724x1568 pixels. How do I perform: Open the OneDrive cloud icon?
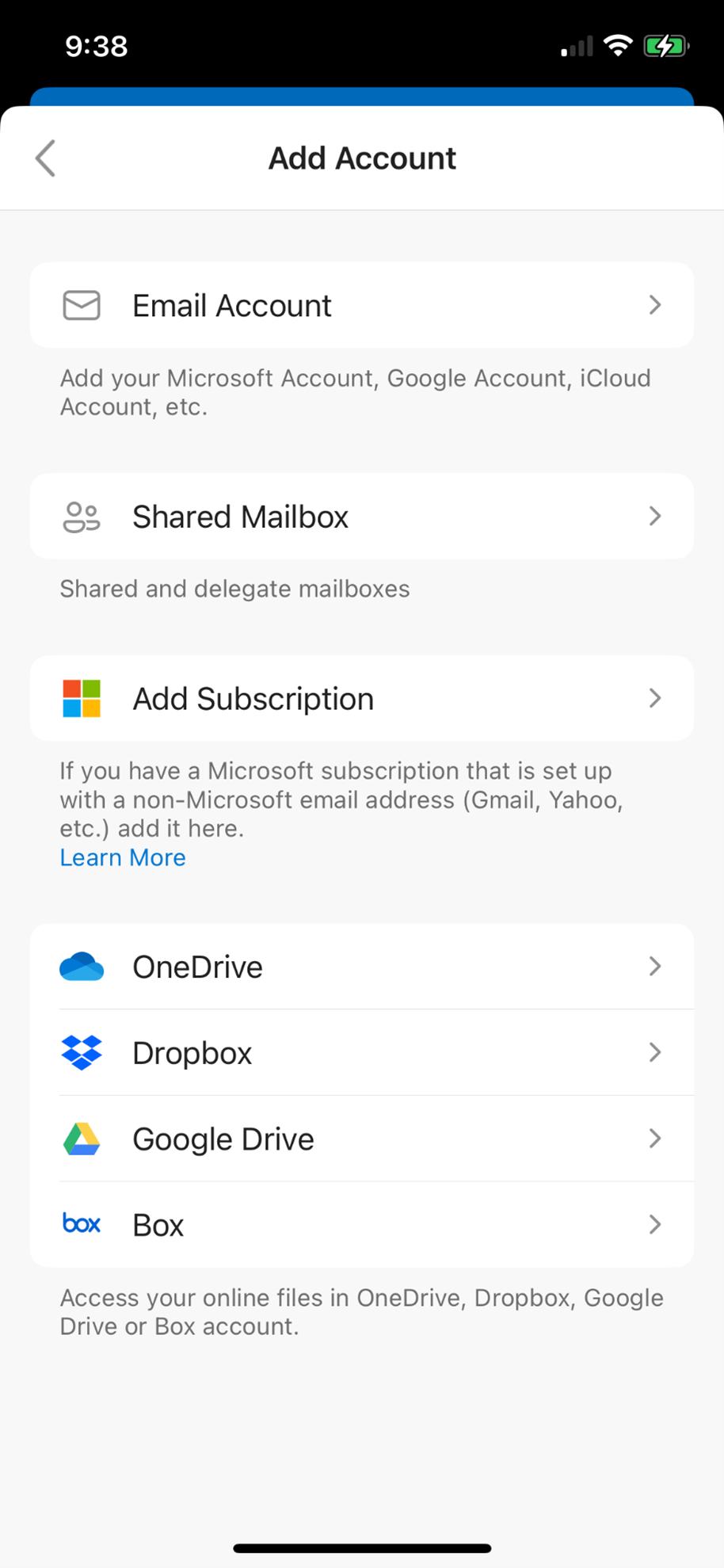81,966
